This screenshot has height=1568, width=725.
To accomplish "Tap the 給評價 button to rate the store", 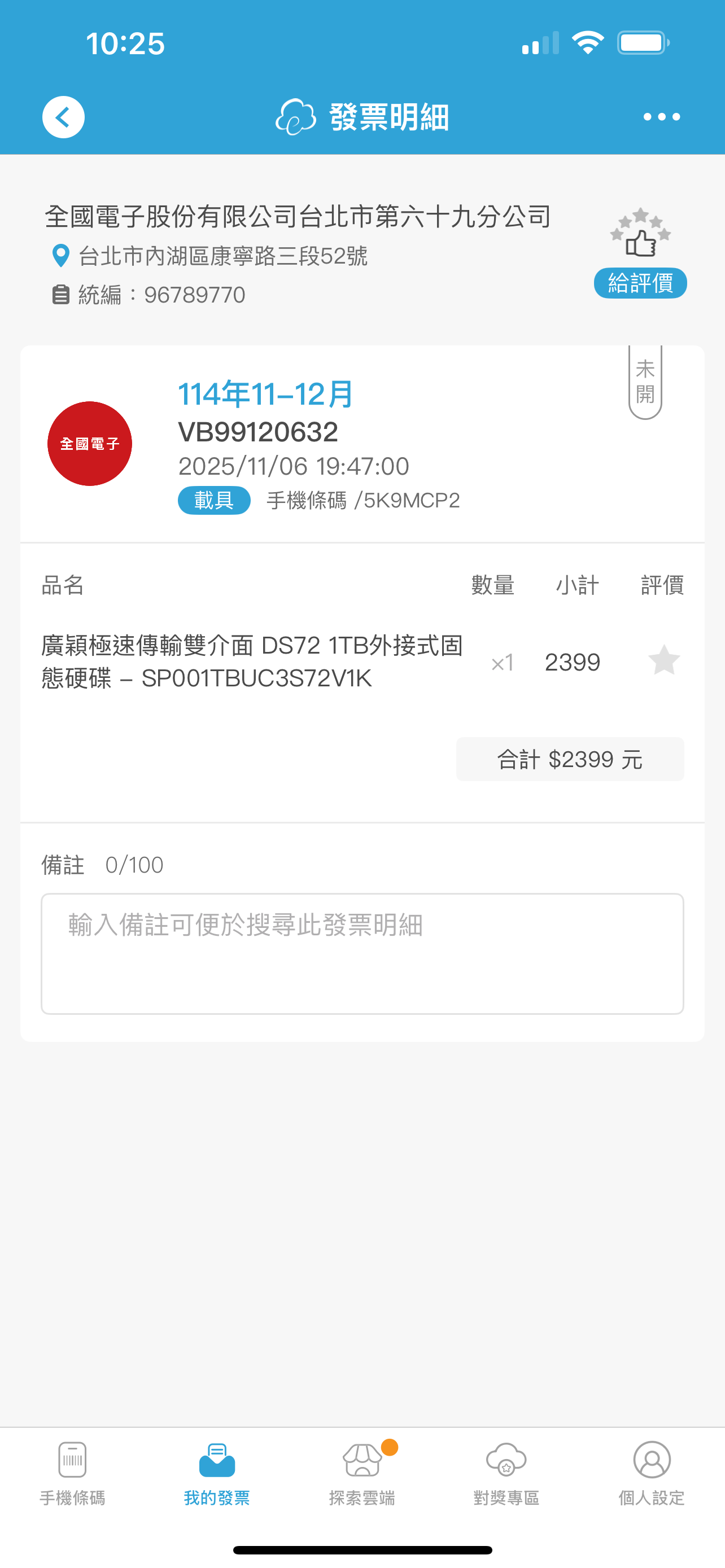I will (640, 283).
